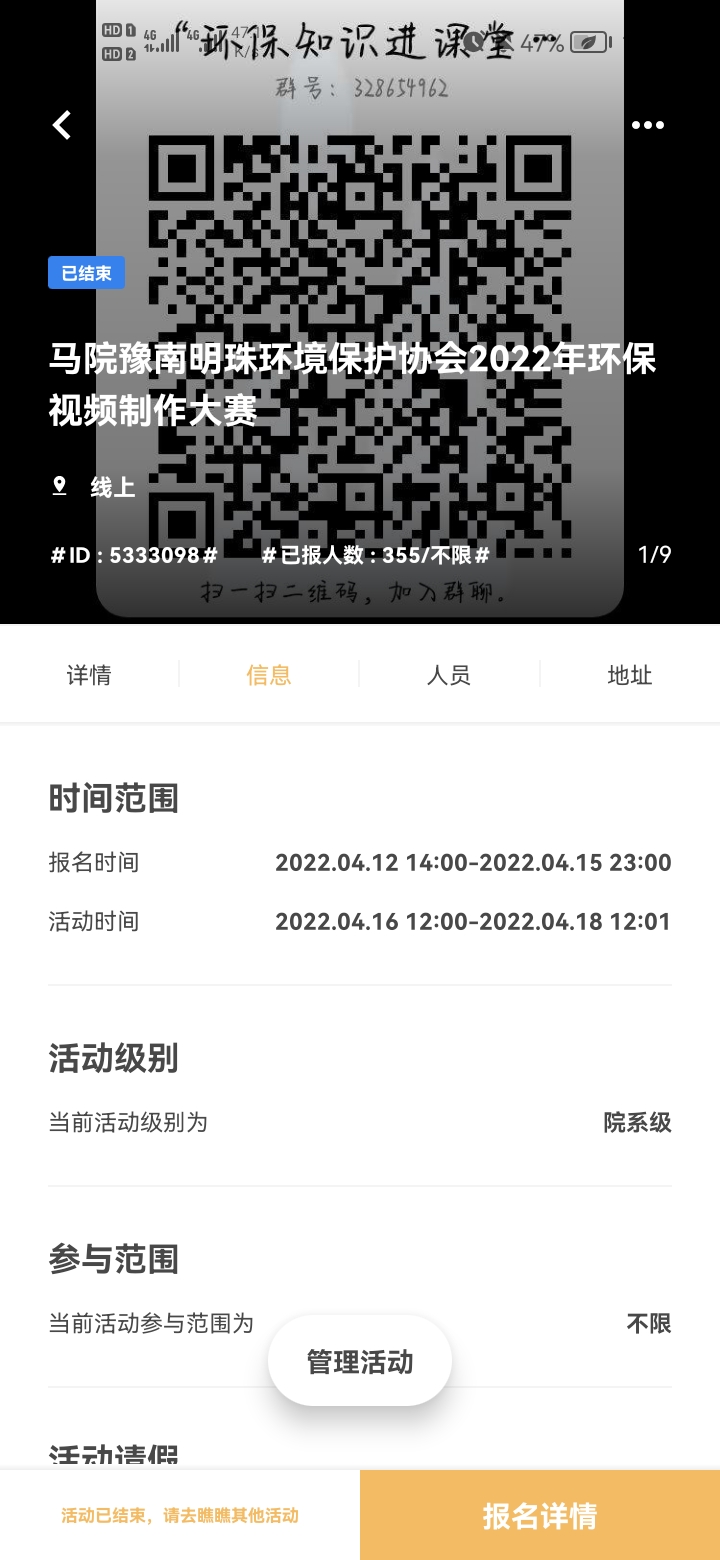Tap the 管理活动 floating button
Image resolution: width=720 pixels, height=1560 pixels.
pyautogui.click(x=360, y=1362)
